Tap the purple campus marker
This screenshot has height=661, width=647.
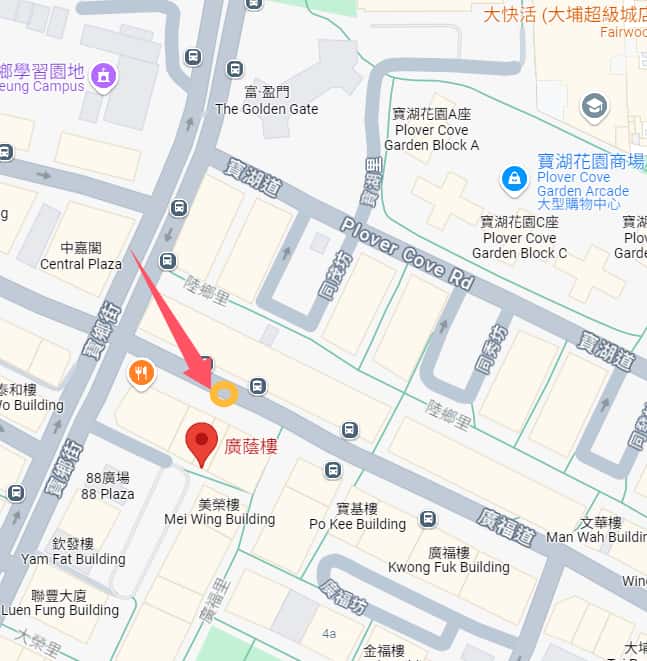[102, 75]
